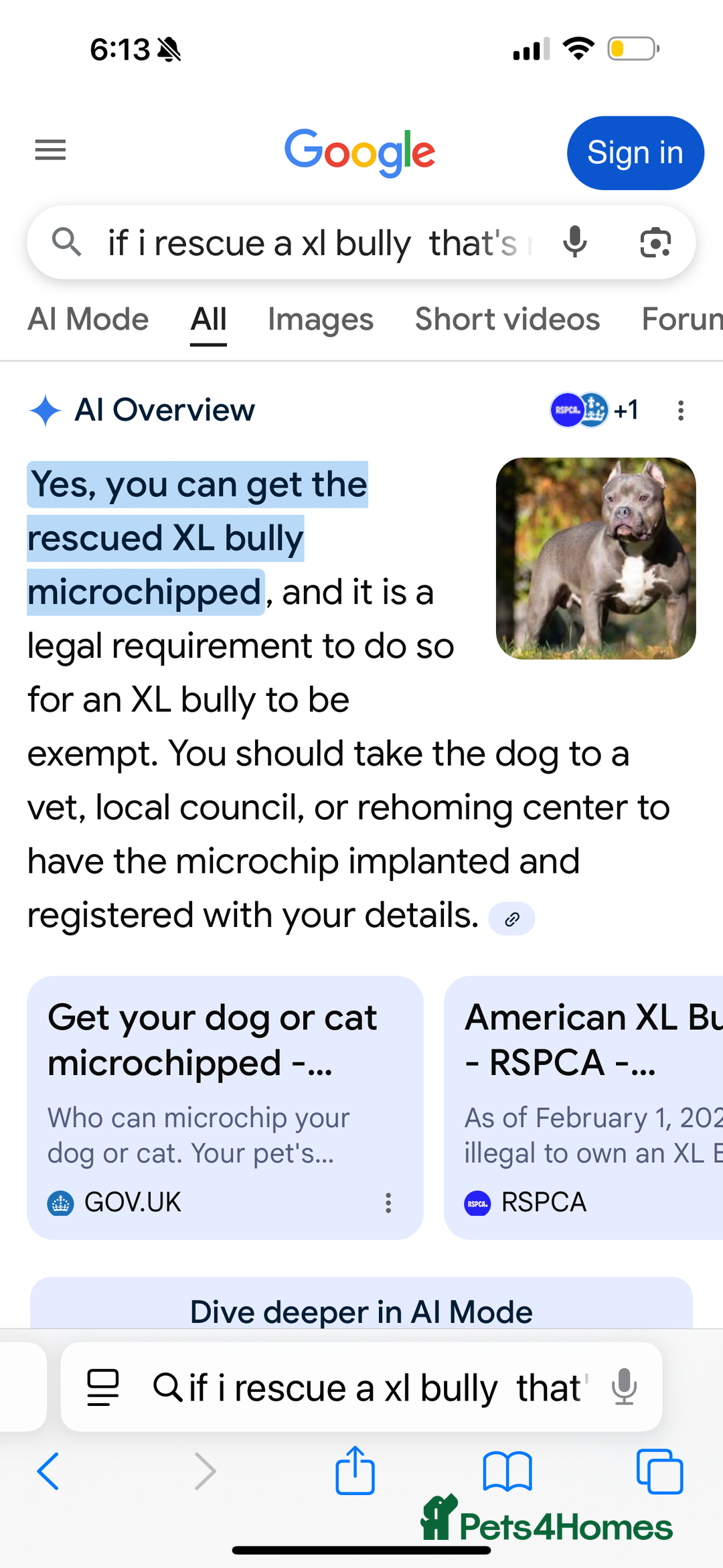Dive deeper in AI Mode
The width and height of the screenshot is (723, 1568).
coord(361,1311)
